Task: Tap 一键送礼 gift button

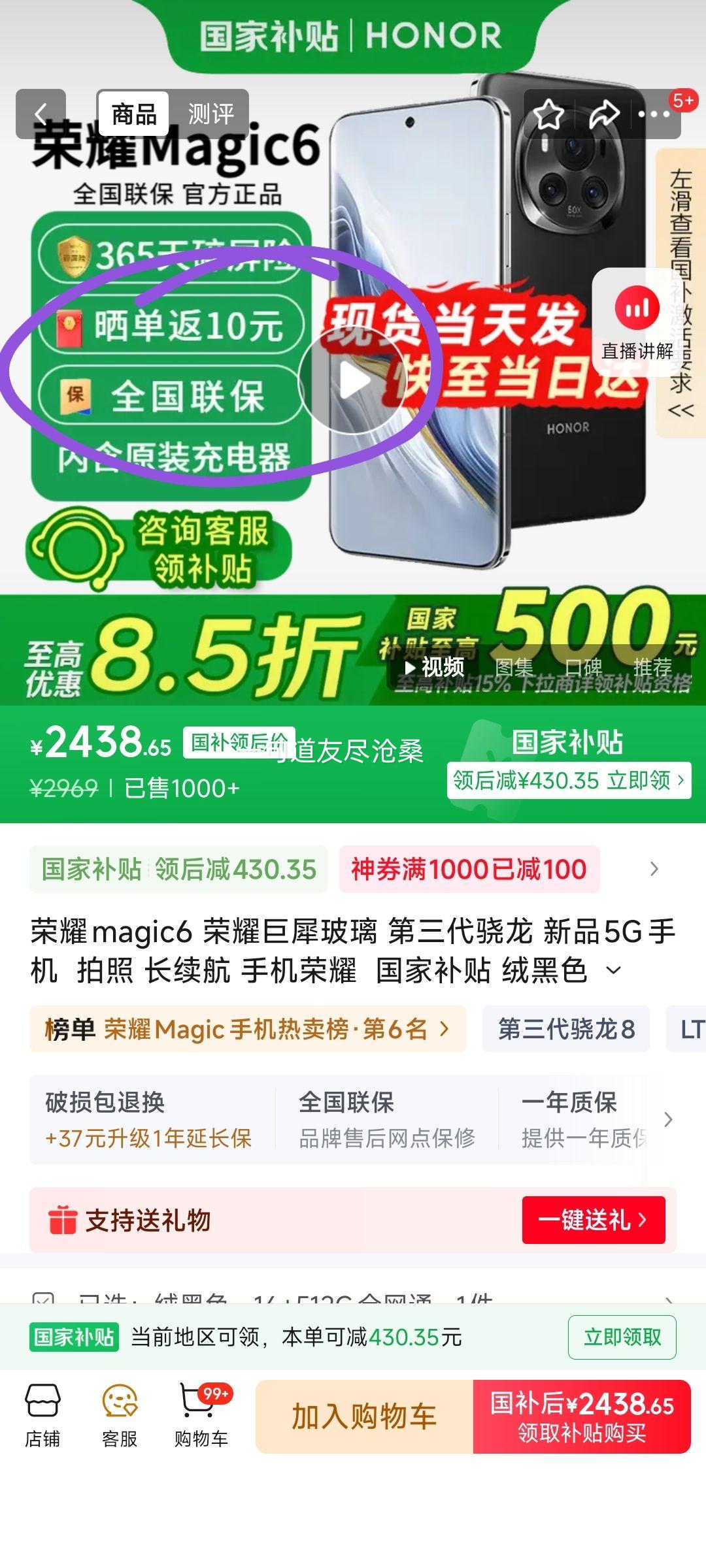Action: click(x=593, y=1220)
